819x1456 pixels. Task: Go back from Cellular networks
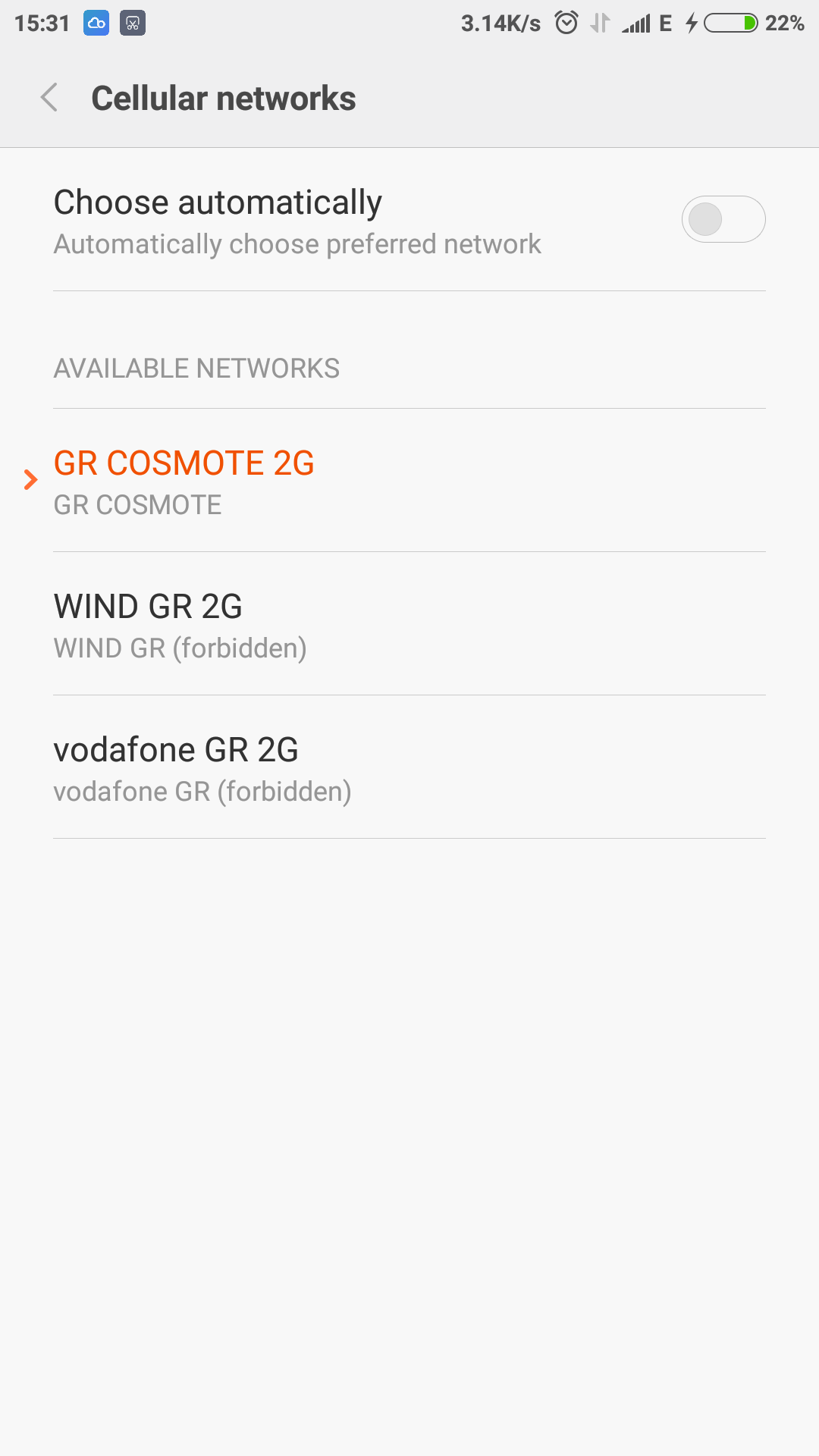[49, 98]
